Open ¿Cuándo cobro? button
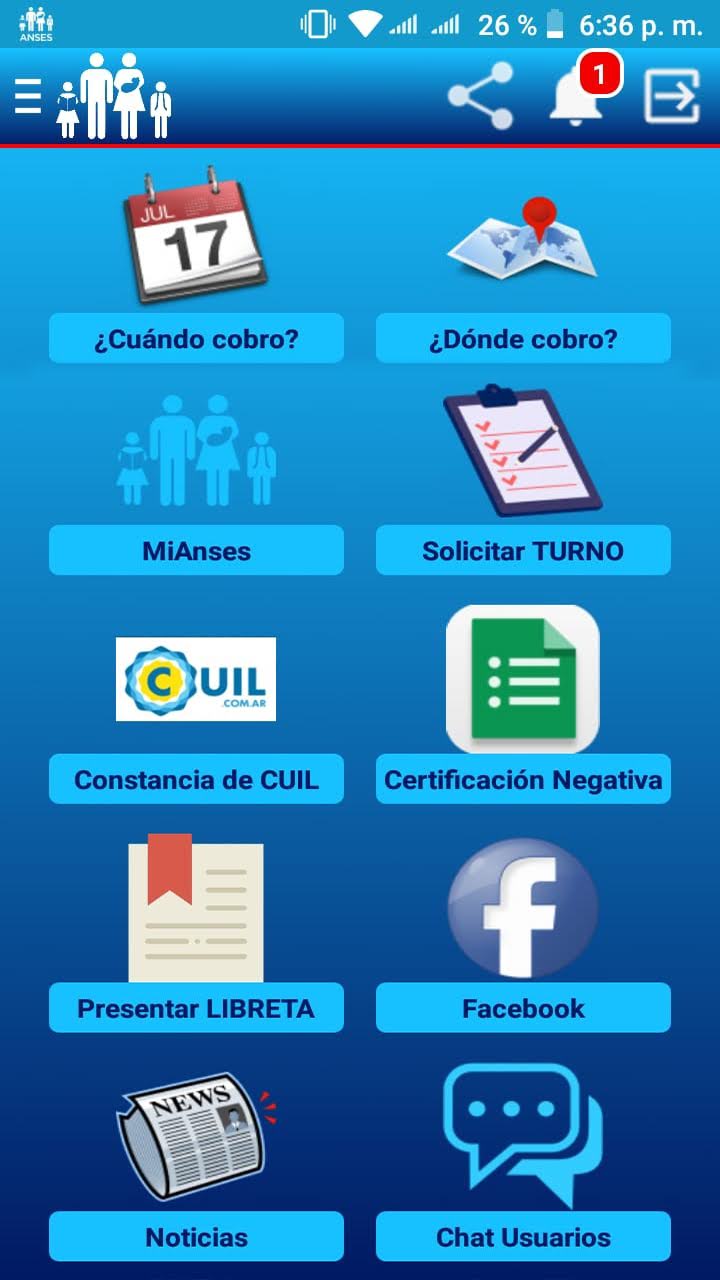Screen dimensions: 720x1280 tap(196, 338)
